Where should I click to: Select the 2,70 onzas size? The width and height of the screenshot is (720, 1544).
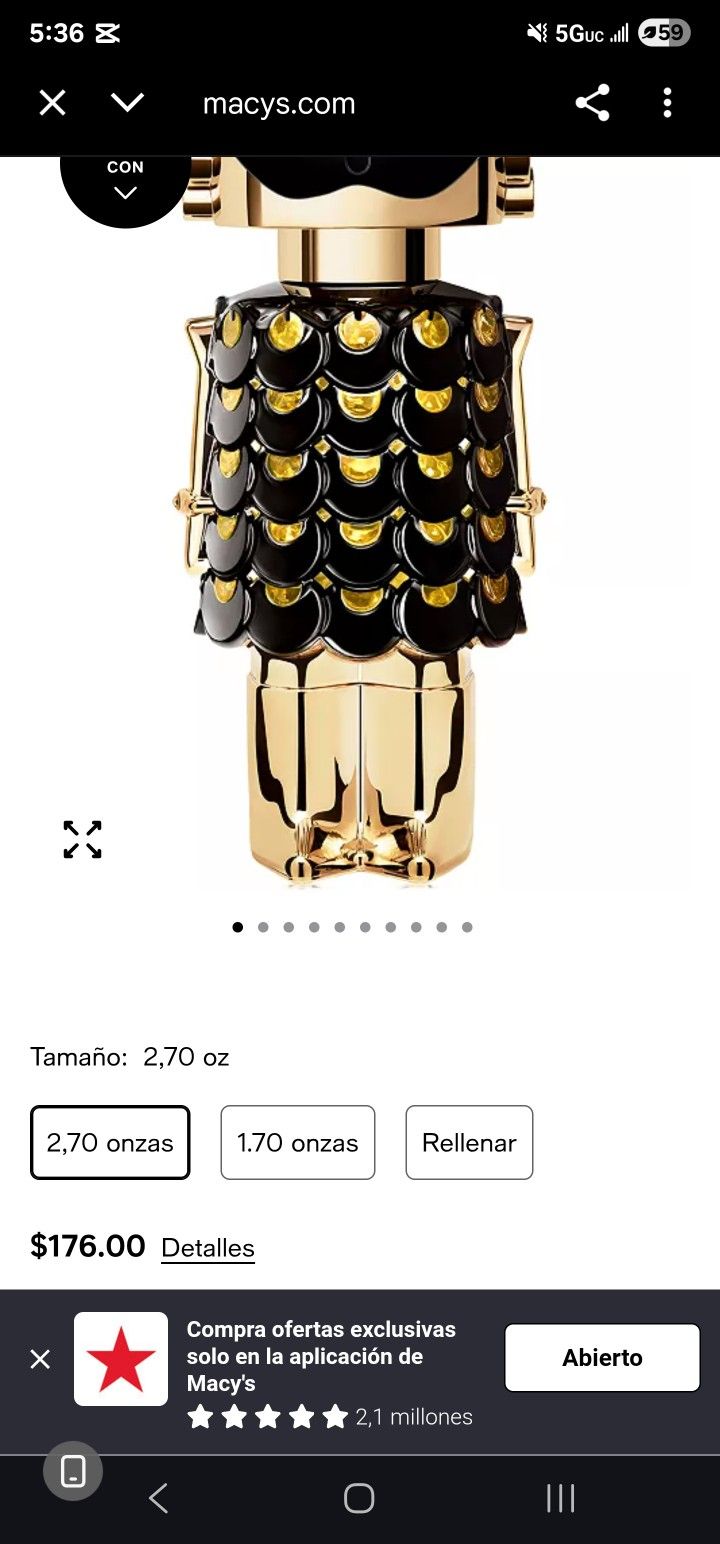pos(110,1142)
